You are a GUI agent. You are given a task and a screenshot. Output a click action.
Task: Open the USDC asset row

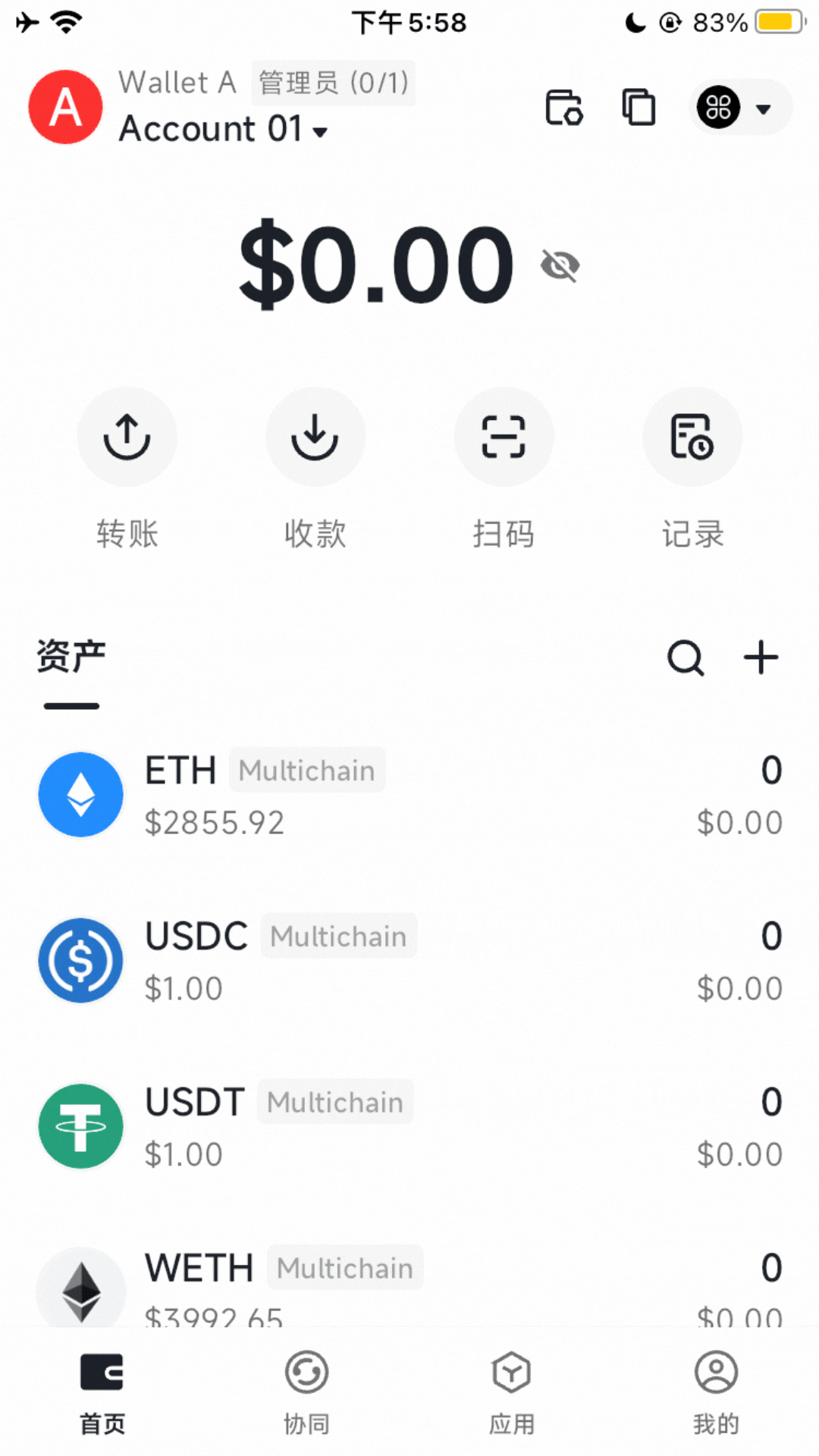(409, 961)
